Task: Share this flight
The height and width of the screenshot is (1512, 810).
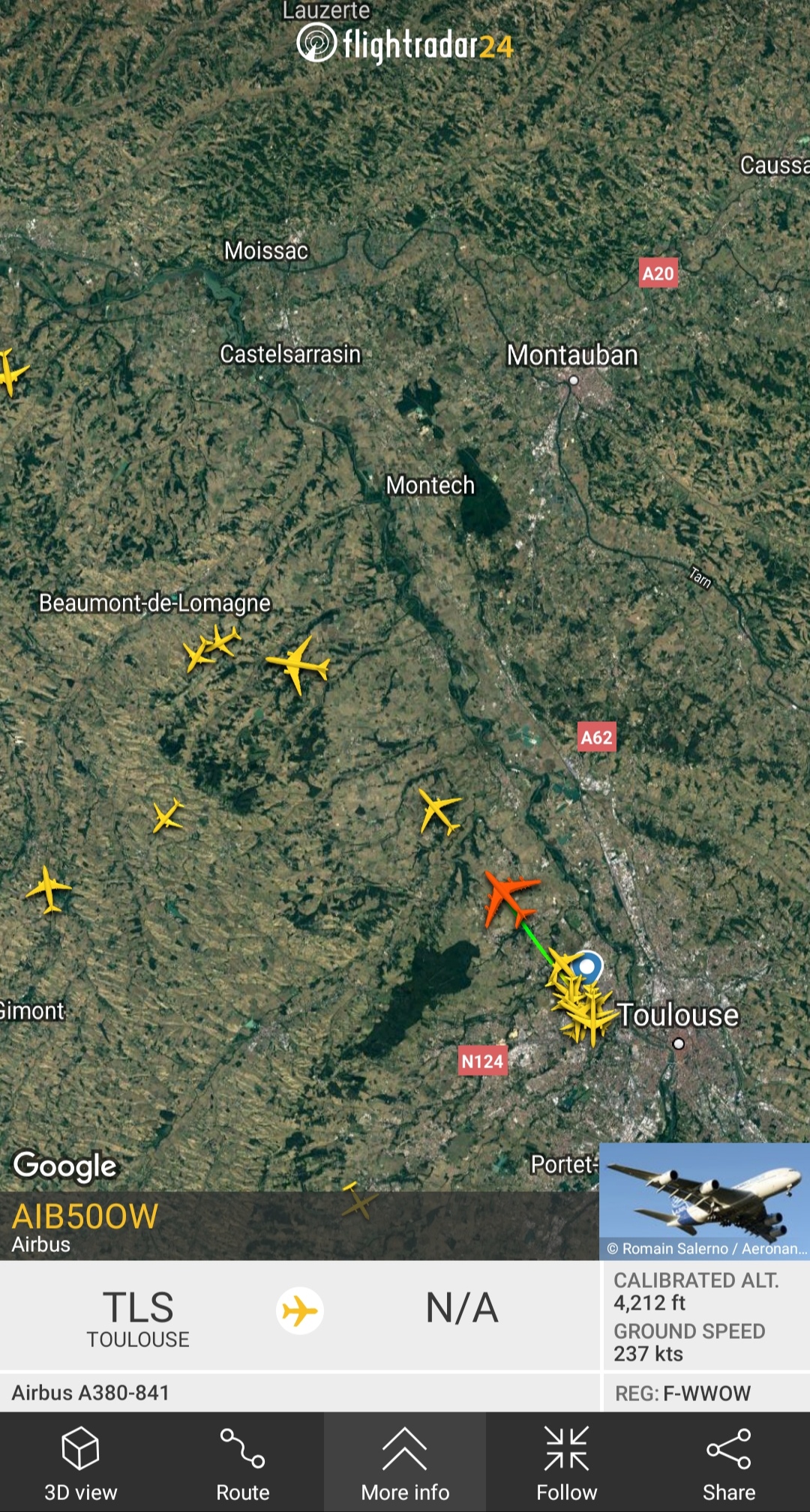Action: pos(729,1462)
